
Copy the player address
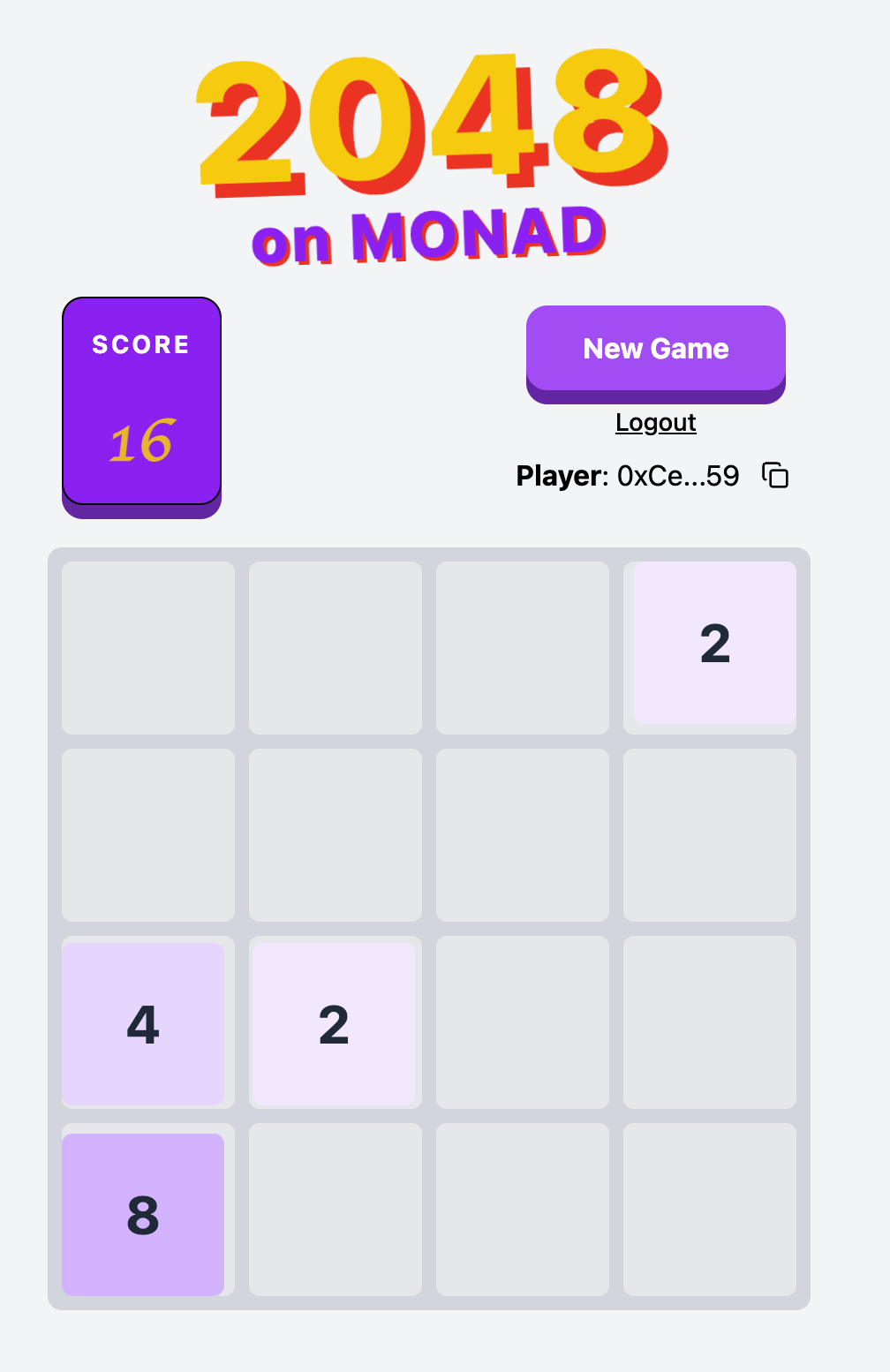[775, 476]
